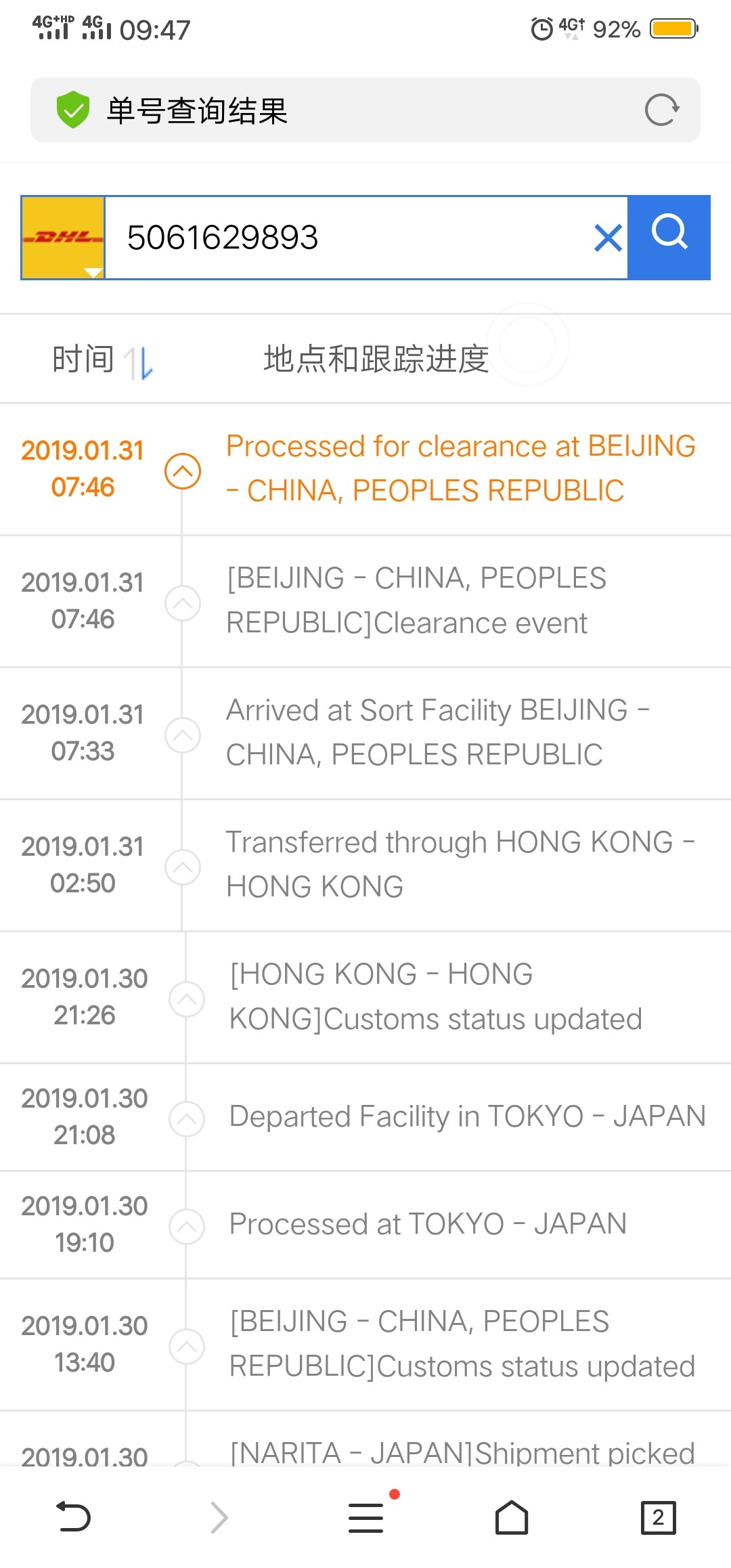
Task: Open the browser menu button
Action: (x=366, y=1517)
